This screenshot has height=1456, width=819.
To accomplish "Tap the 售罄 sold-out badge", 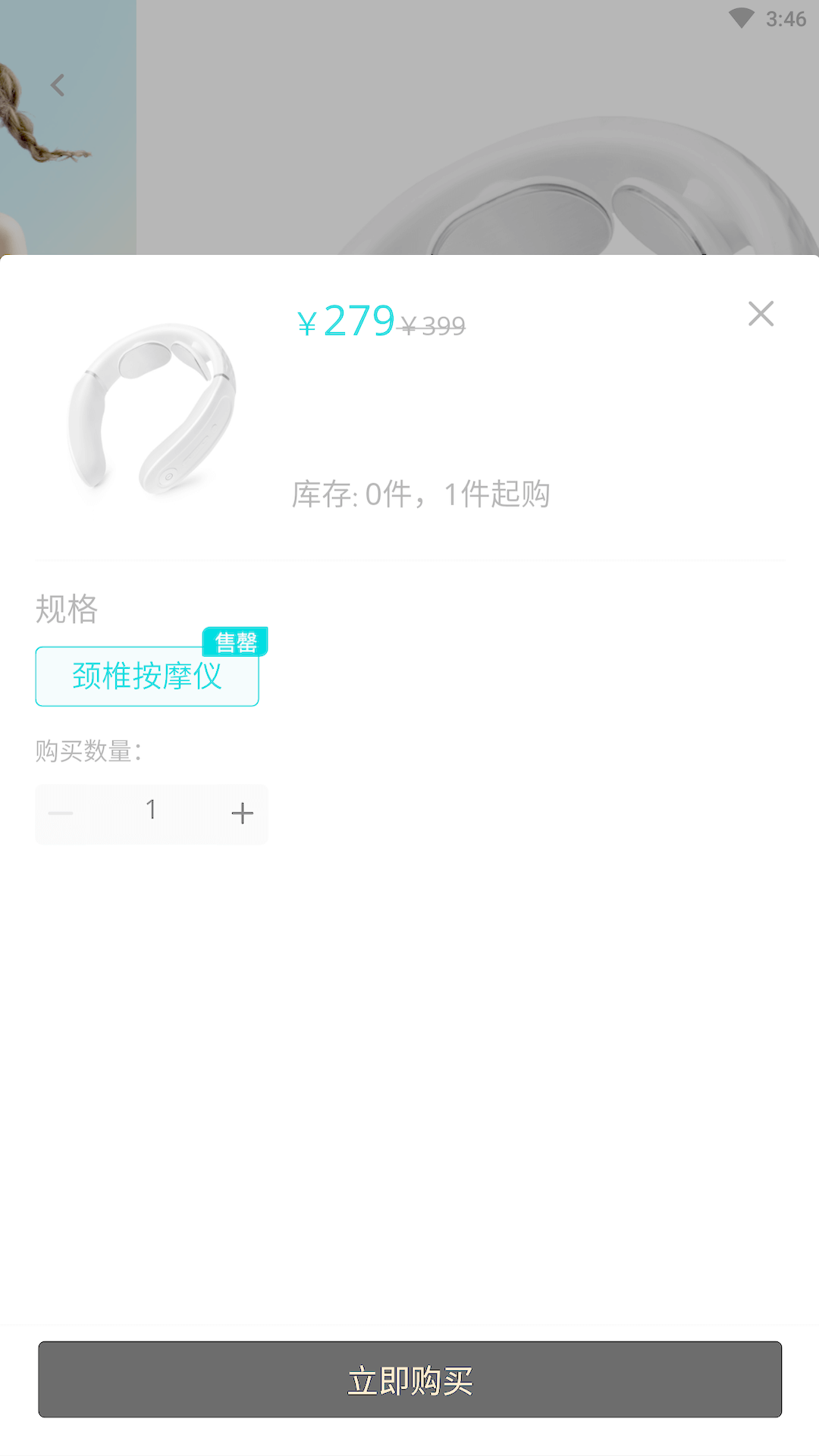I will [x=236, y=642].
